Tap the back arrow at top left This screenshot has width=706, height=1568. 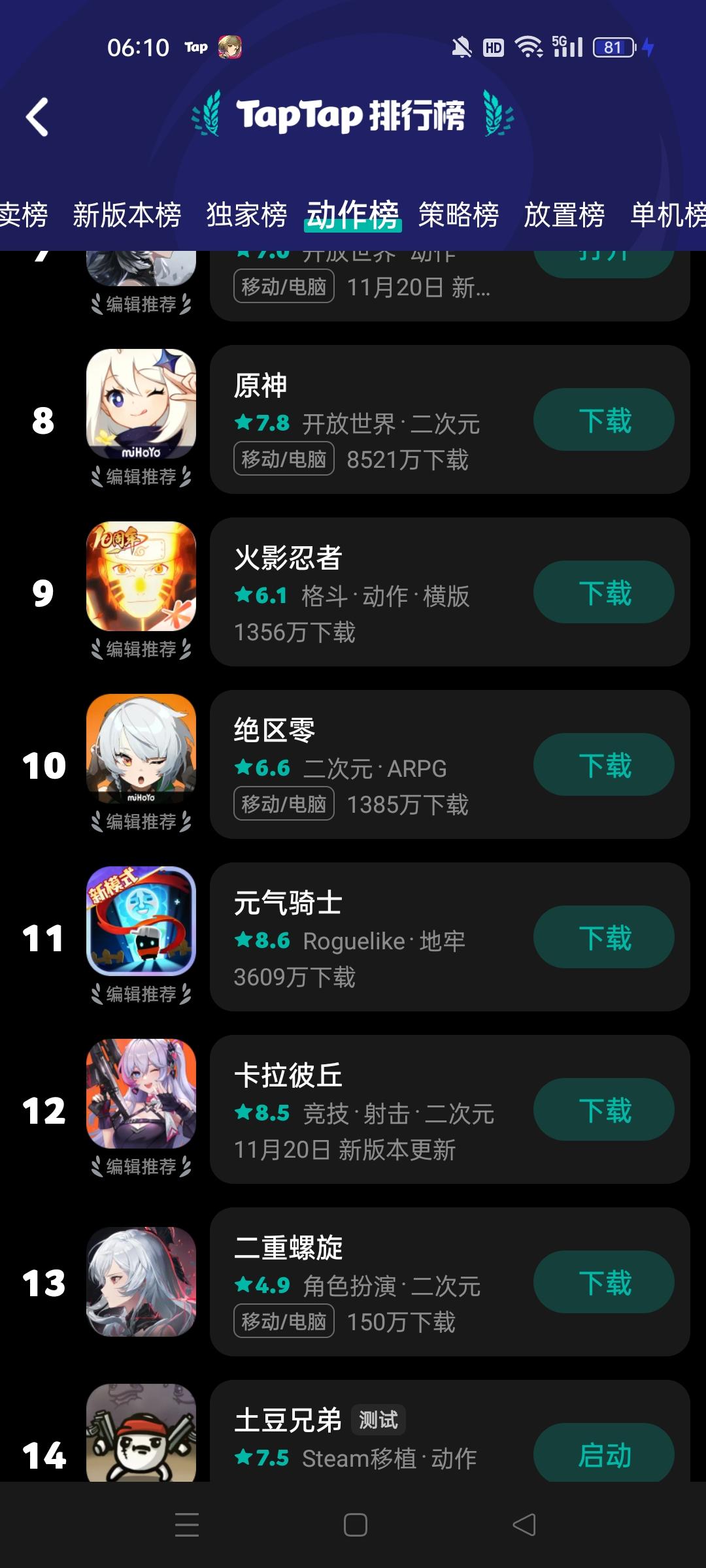37,118
